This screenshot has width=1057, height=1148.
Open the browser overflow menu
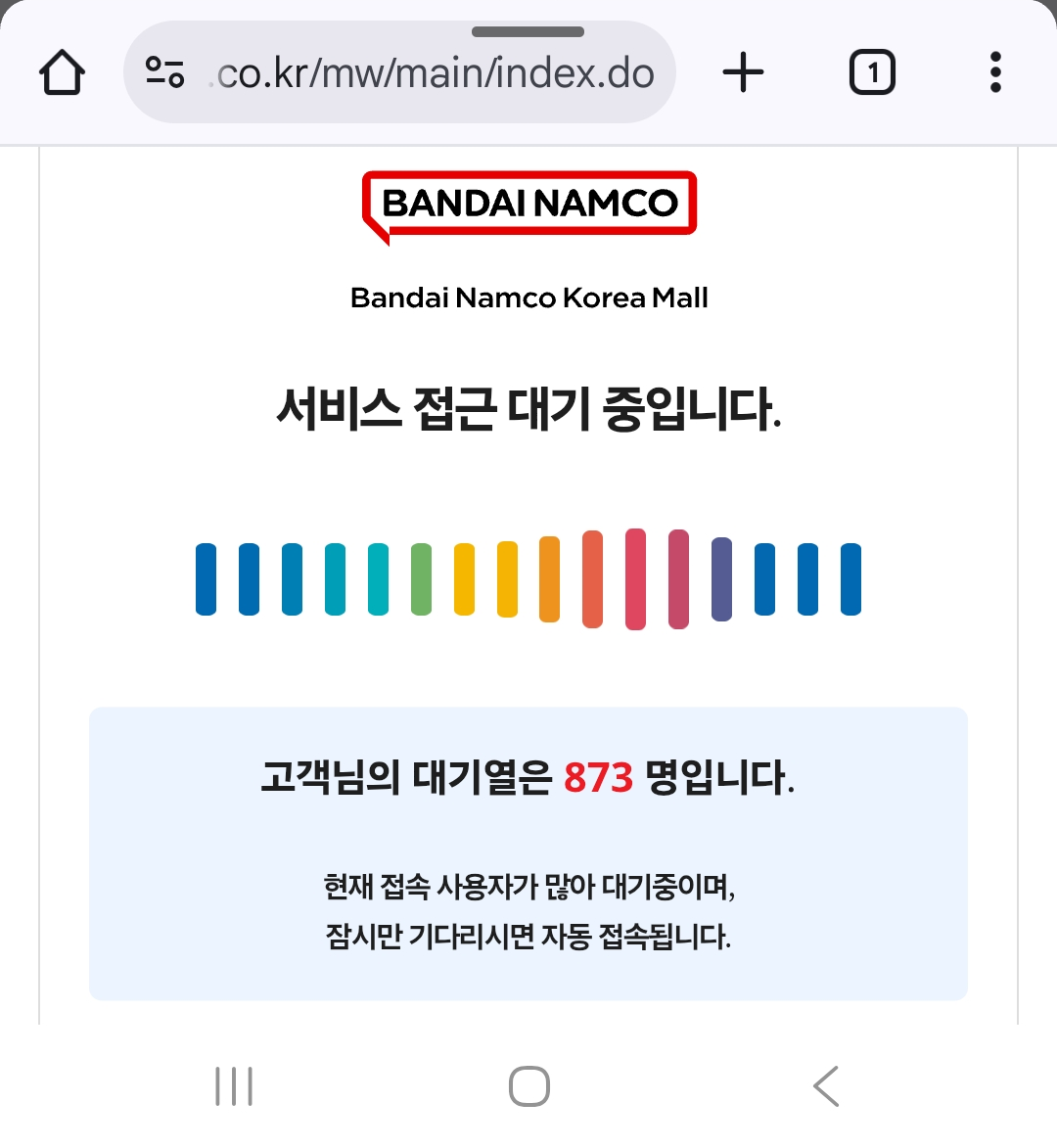[x=995, y=72]
